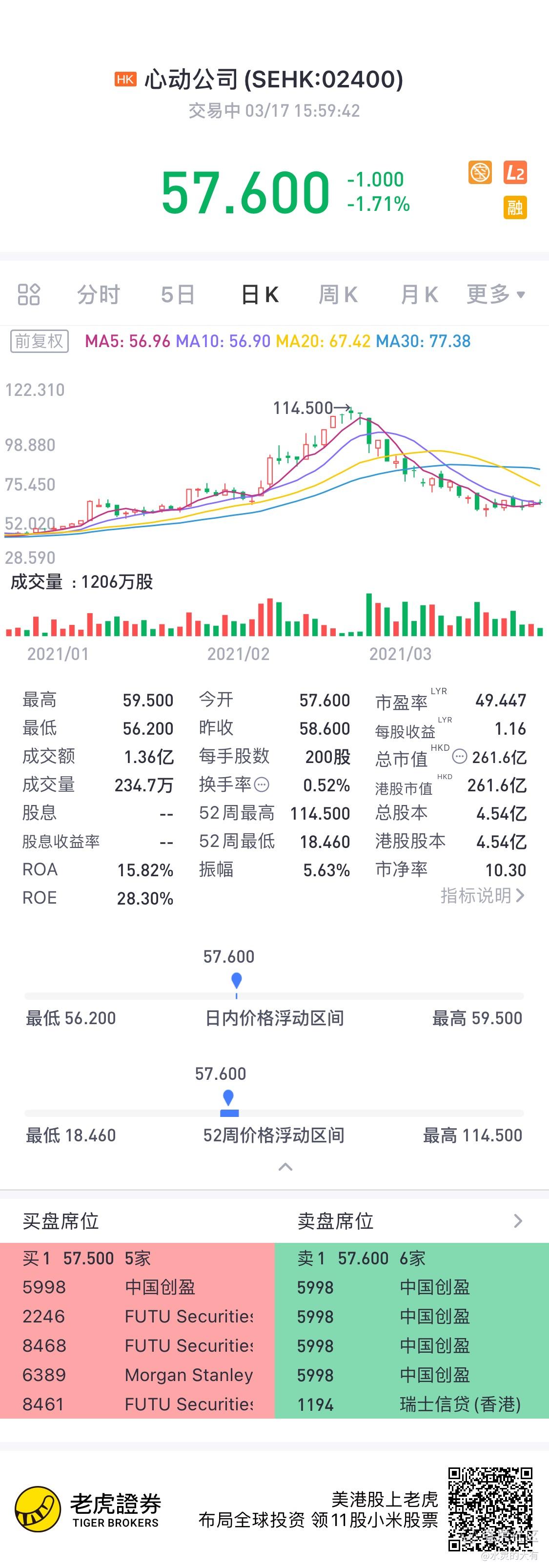Collapse the price range section chevron

(285, 1167)
